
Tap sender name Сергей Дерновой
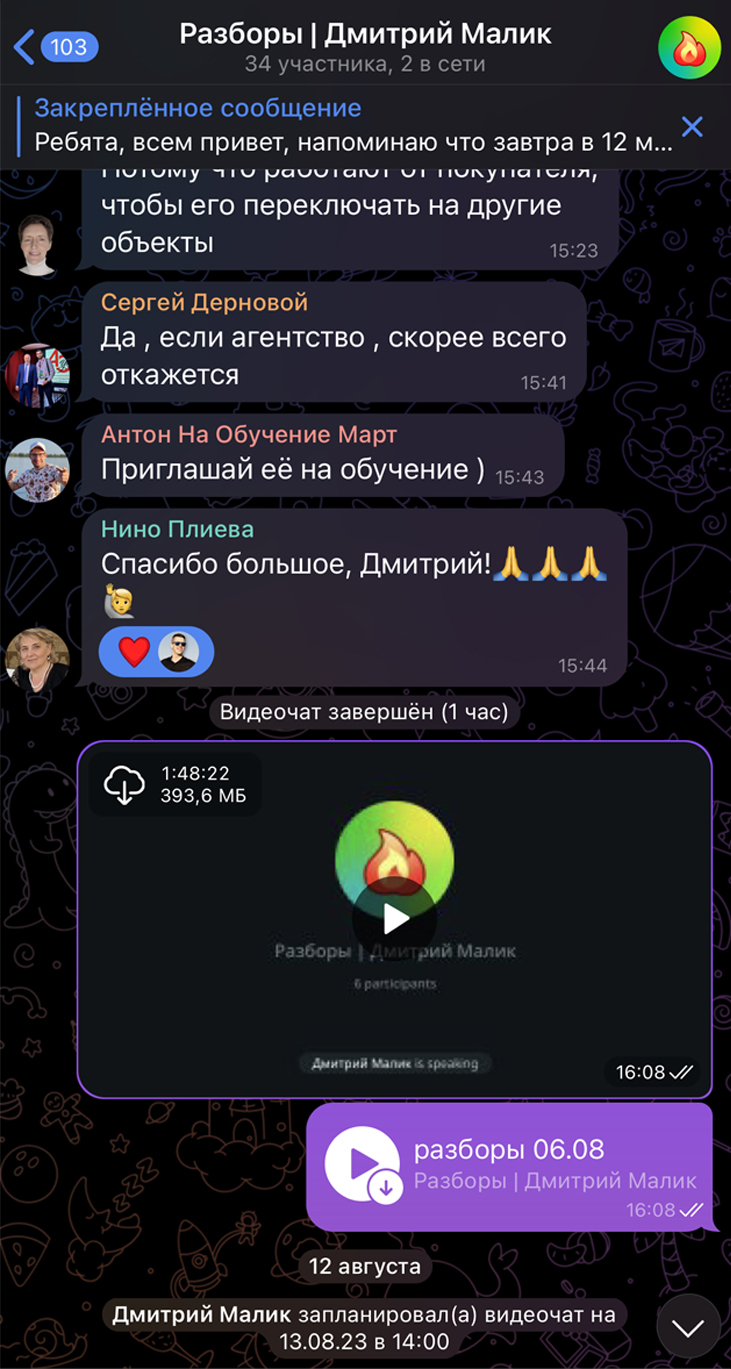pyautogui.click(x=204, y=302)
